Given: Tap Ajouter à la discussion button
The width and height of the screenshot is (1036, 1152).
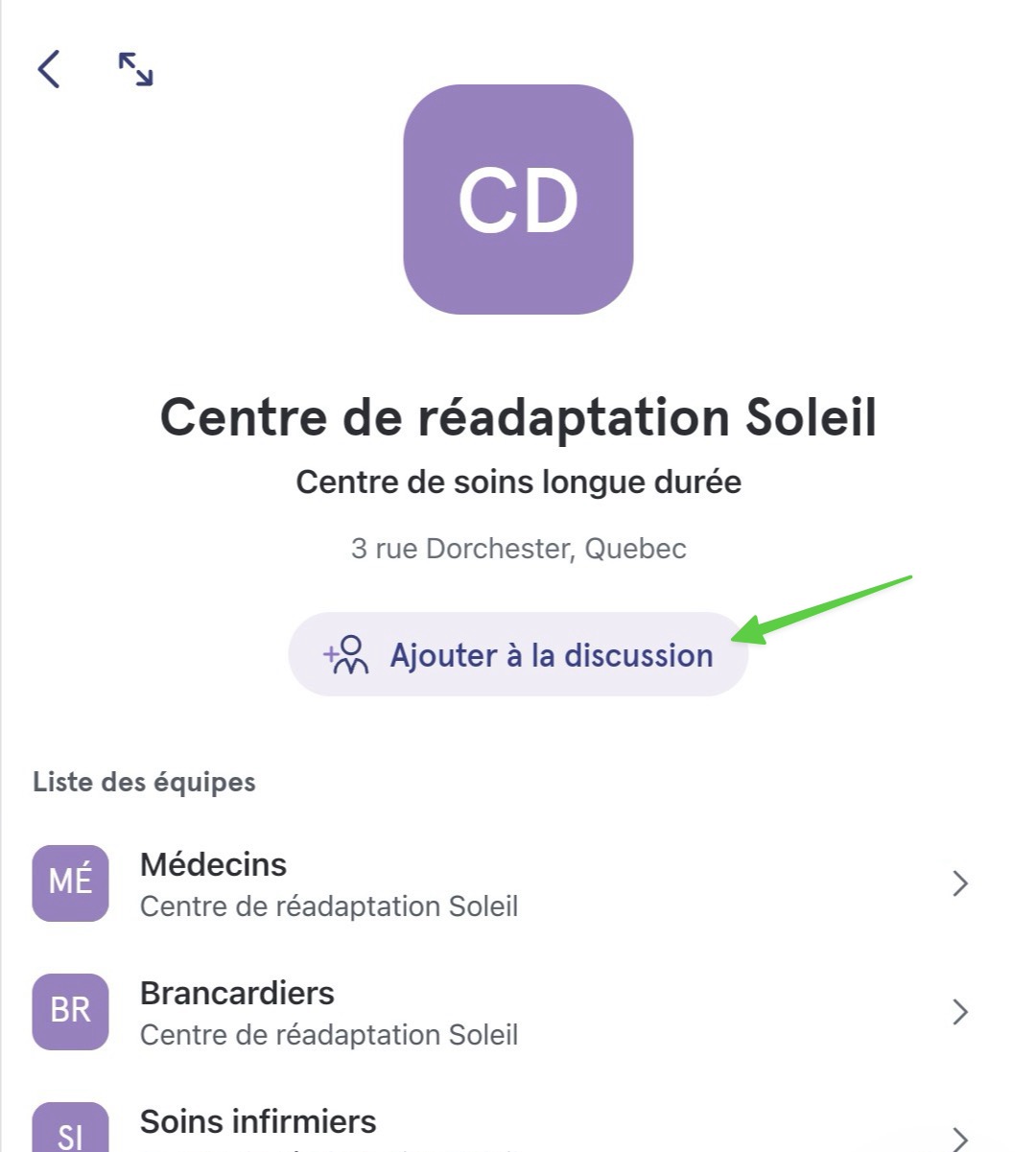Looking at the screenshot, I should 518,655.
